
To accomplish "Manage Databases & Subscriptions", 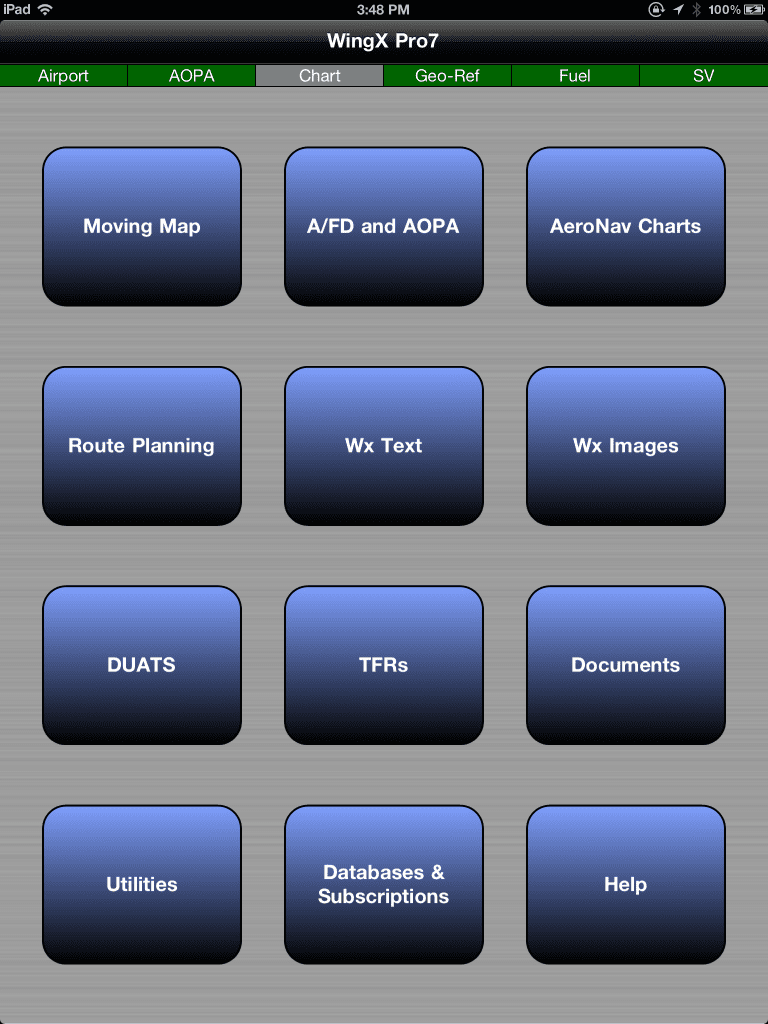I will (383, 885).
